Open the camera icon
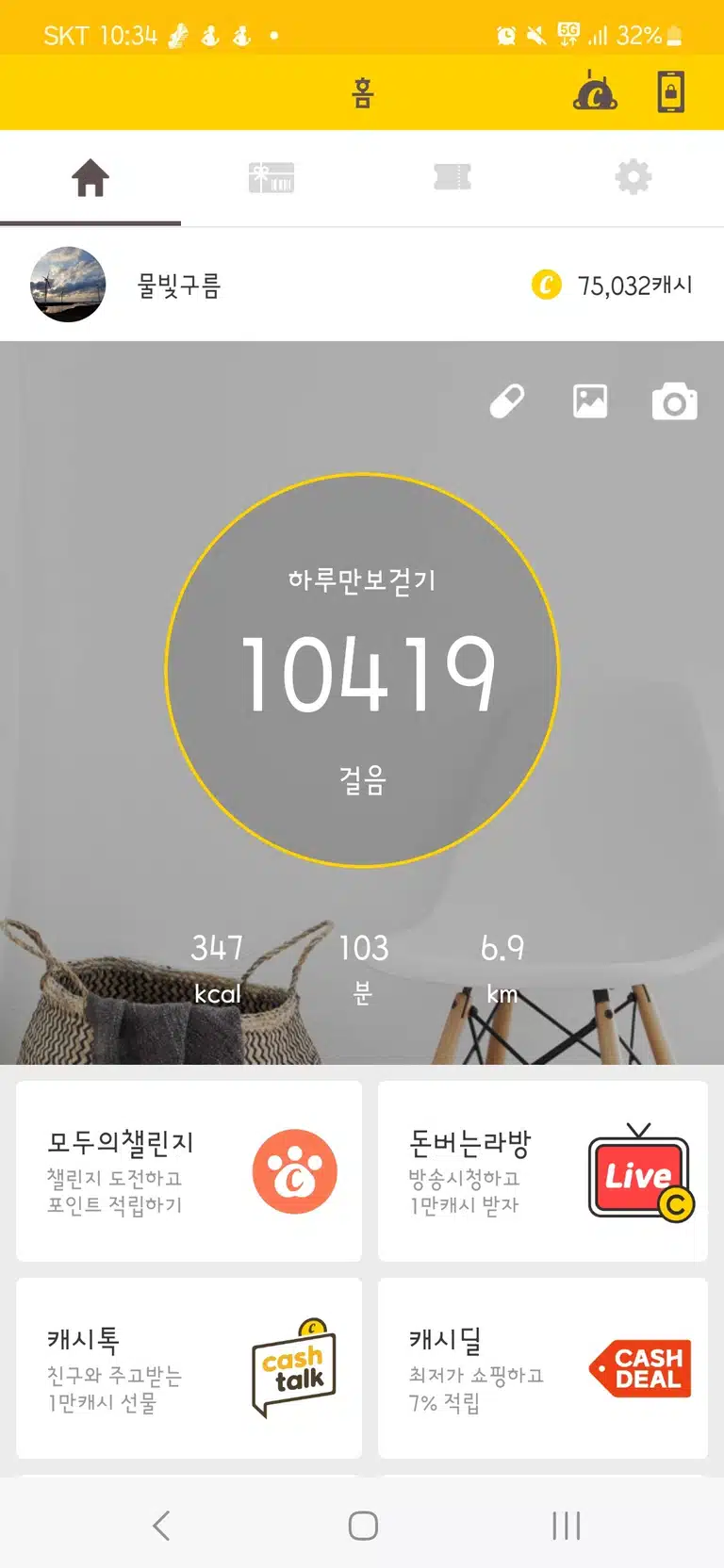 675,401
